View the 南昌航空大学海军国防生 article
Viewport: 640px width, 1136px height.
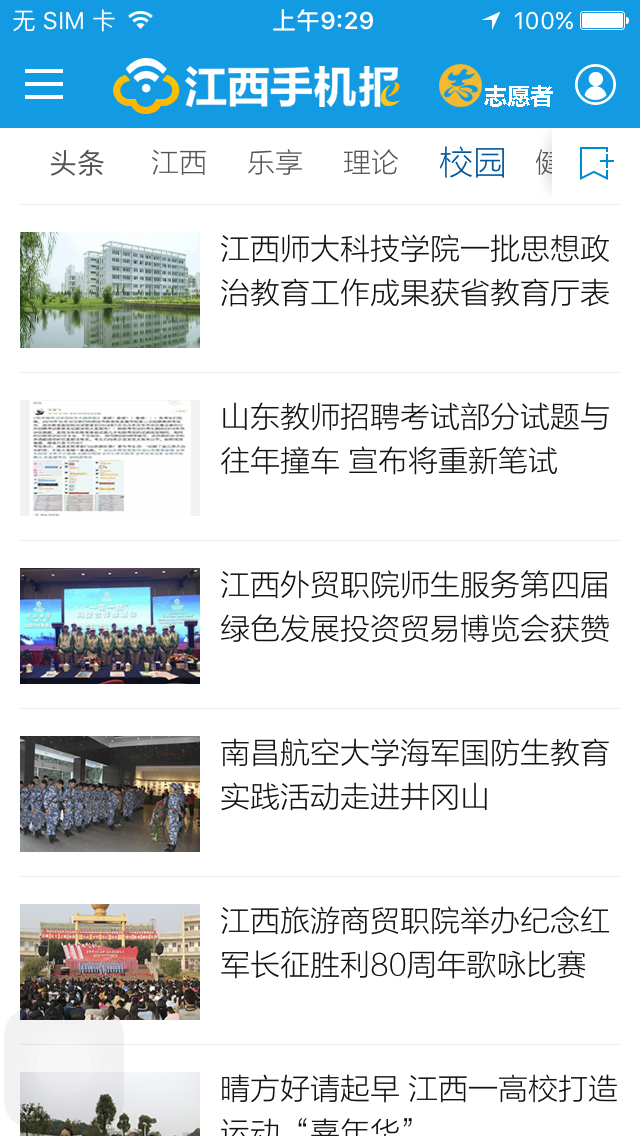[x=320, y=793]
